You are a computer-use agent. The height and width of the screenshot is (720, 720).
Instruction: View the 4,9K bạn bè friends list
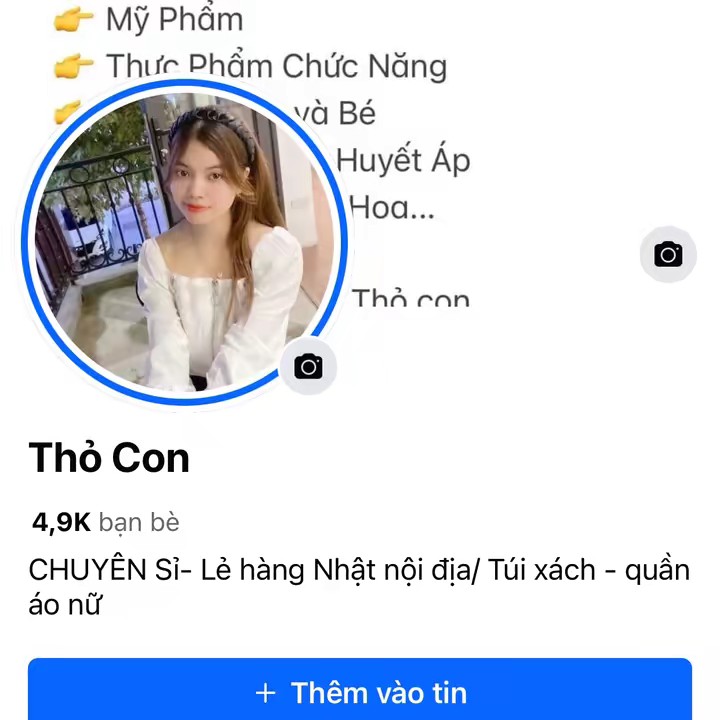[105, 522]
